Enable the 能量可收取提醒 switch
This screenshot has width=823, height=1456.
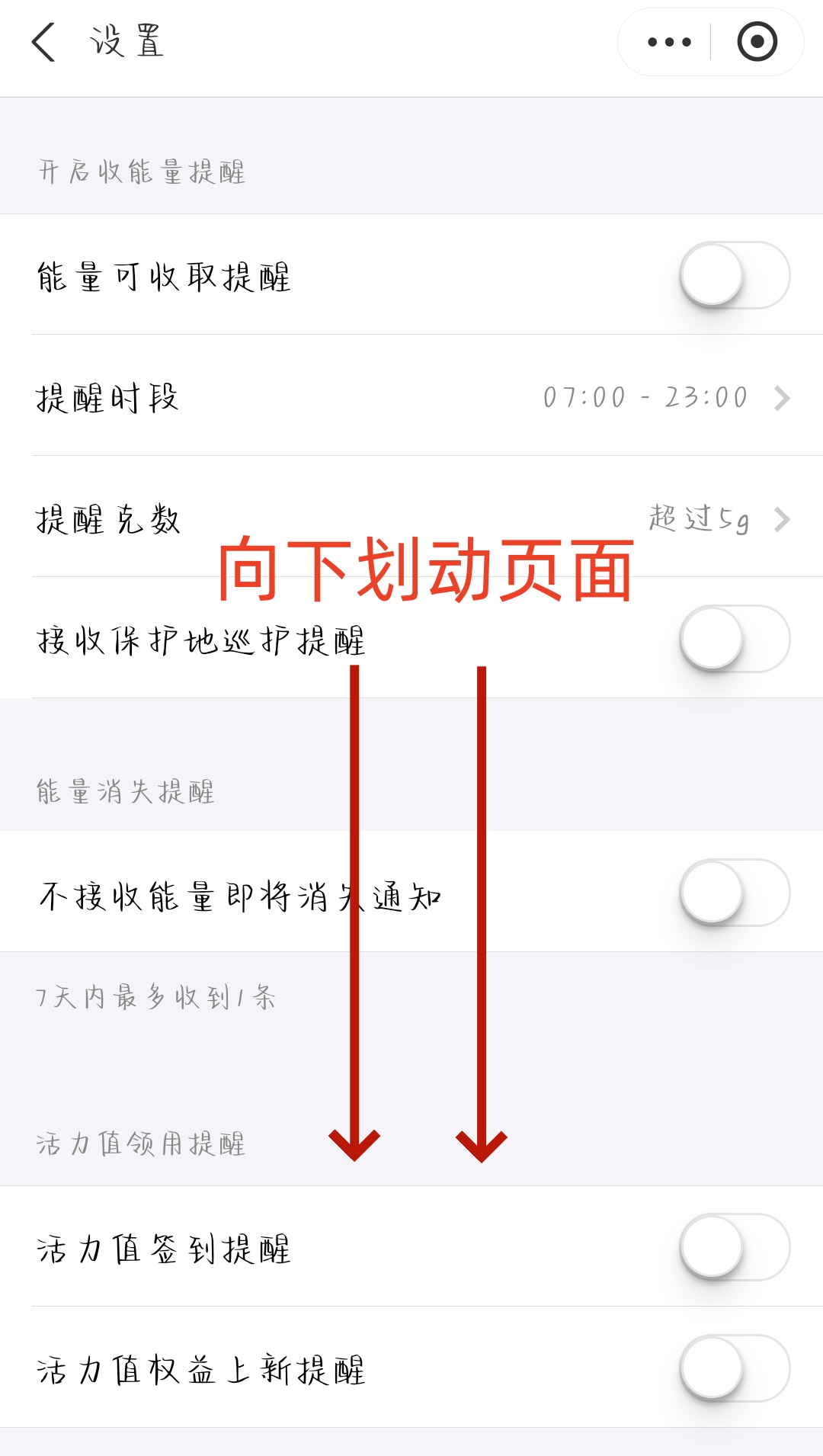point(735,275)
